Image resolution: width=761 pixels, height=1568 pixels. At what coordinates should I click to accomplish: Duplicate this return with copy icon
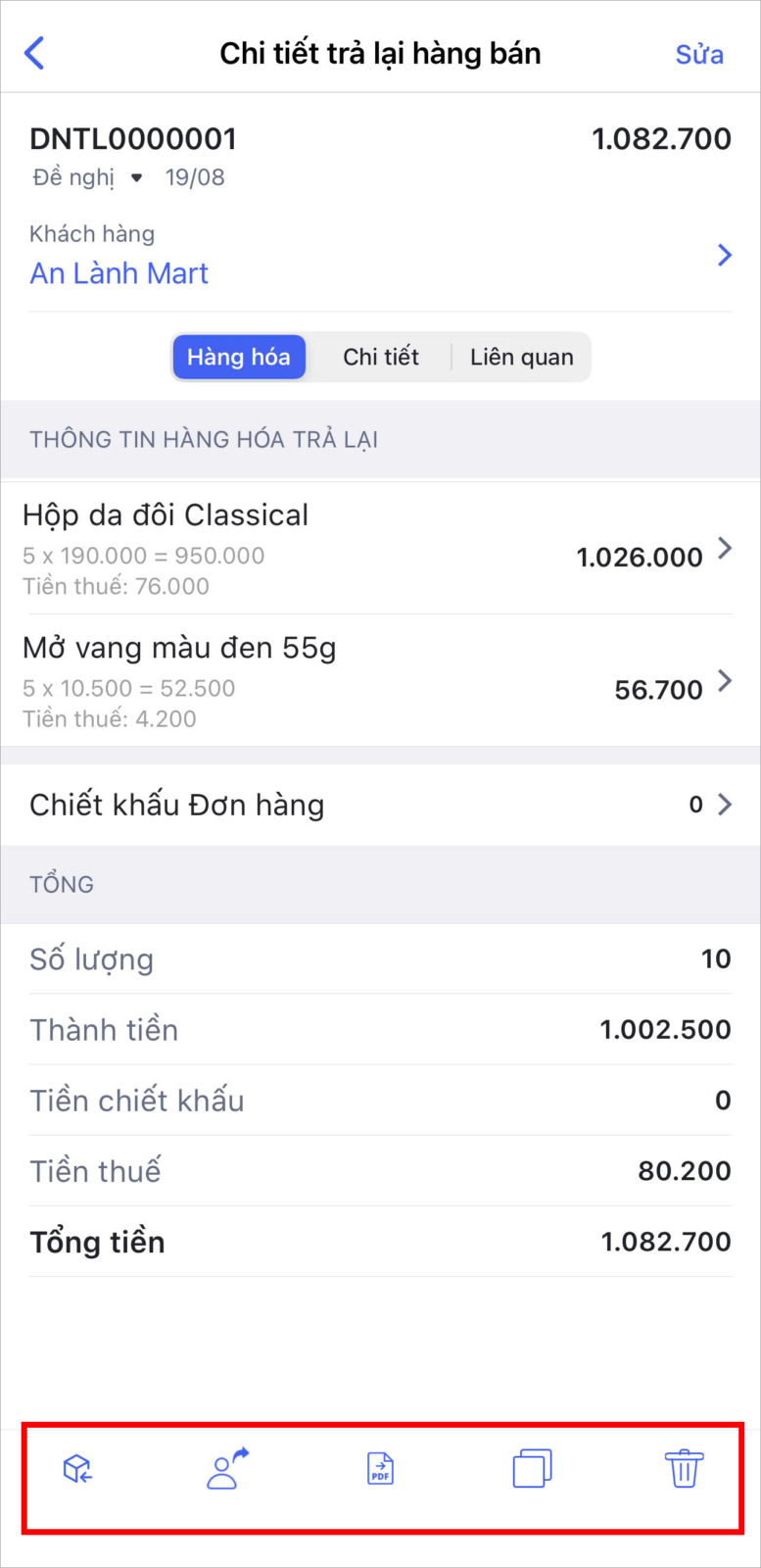tap(532, 1469)
